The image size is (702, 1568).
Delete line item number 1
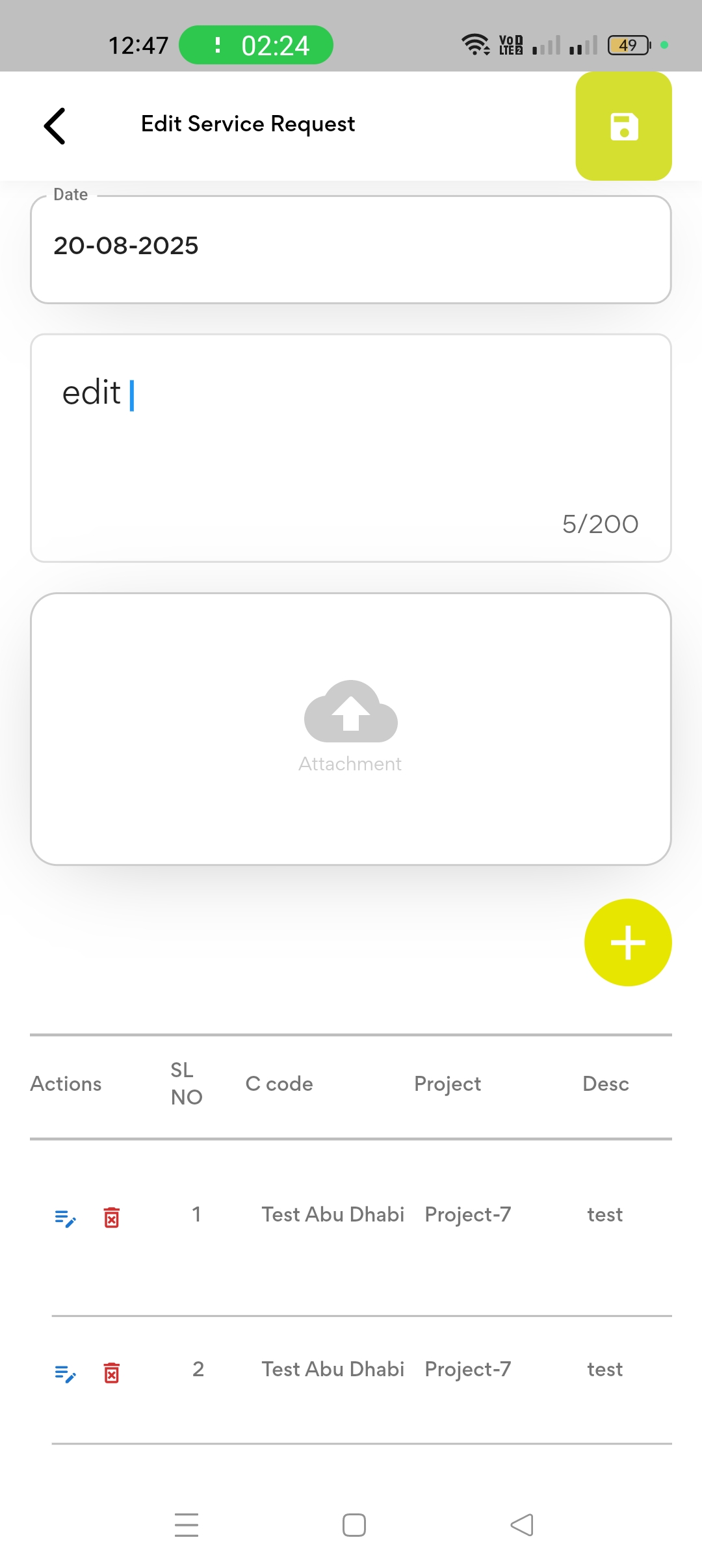[x=112, y=1218]
